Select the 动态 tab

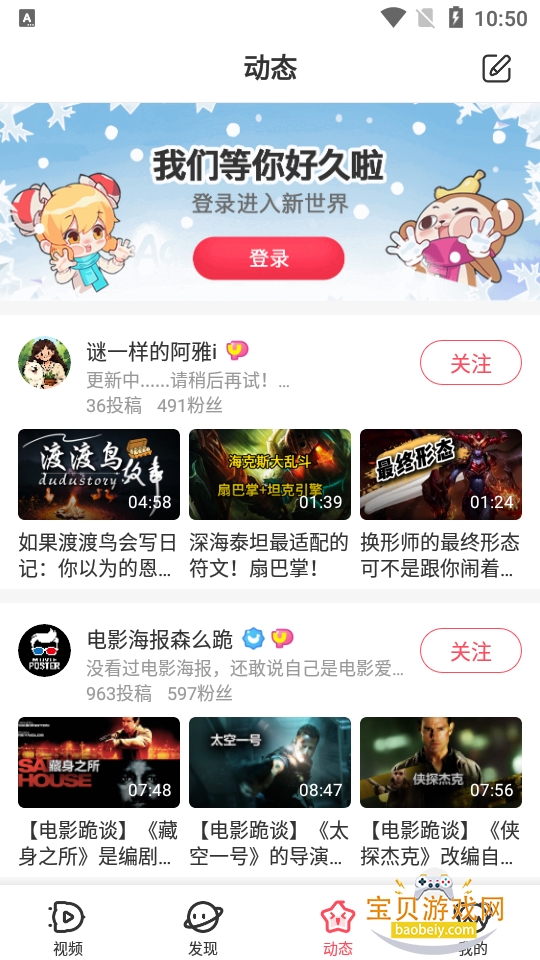click(338, 928)
